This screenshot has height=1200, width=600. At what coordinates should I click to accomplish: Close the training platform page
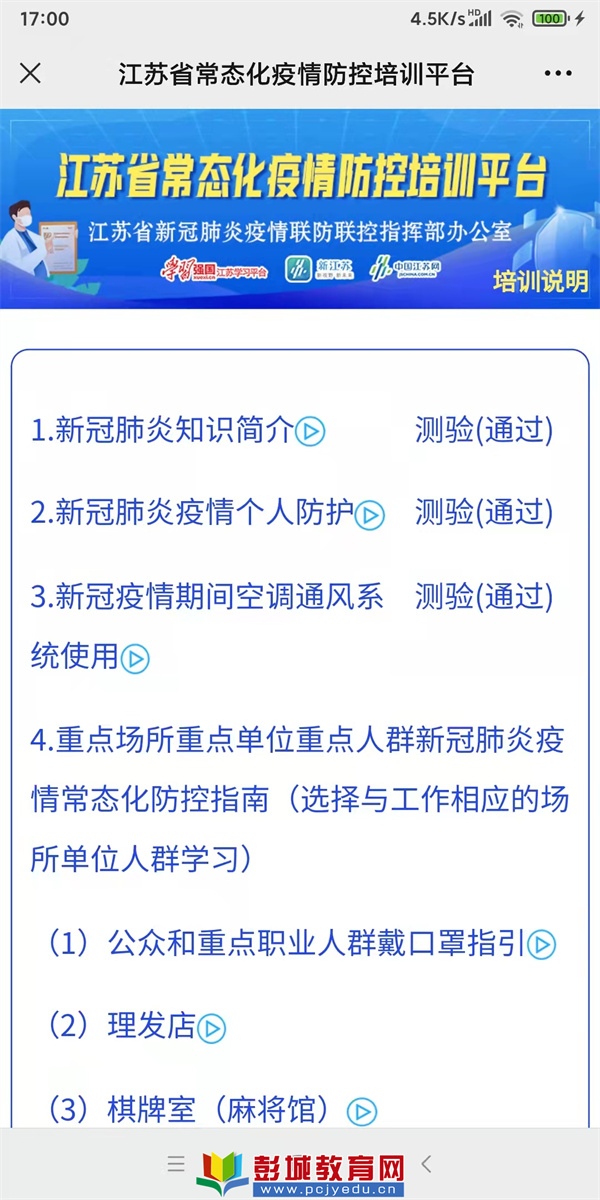[31, 73]
